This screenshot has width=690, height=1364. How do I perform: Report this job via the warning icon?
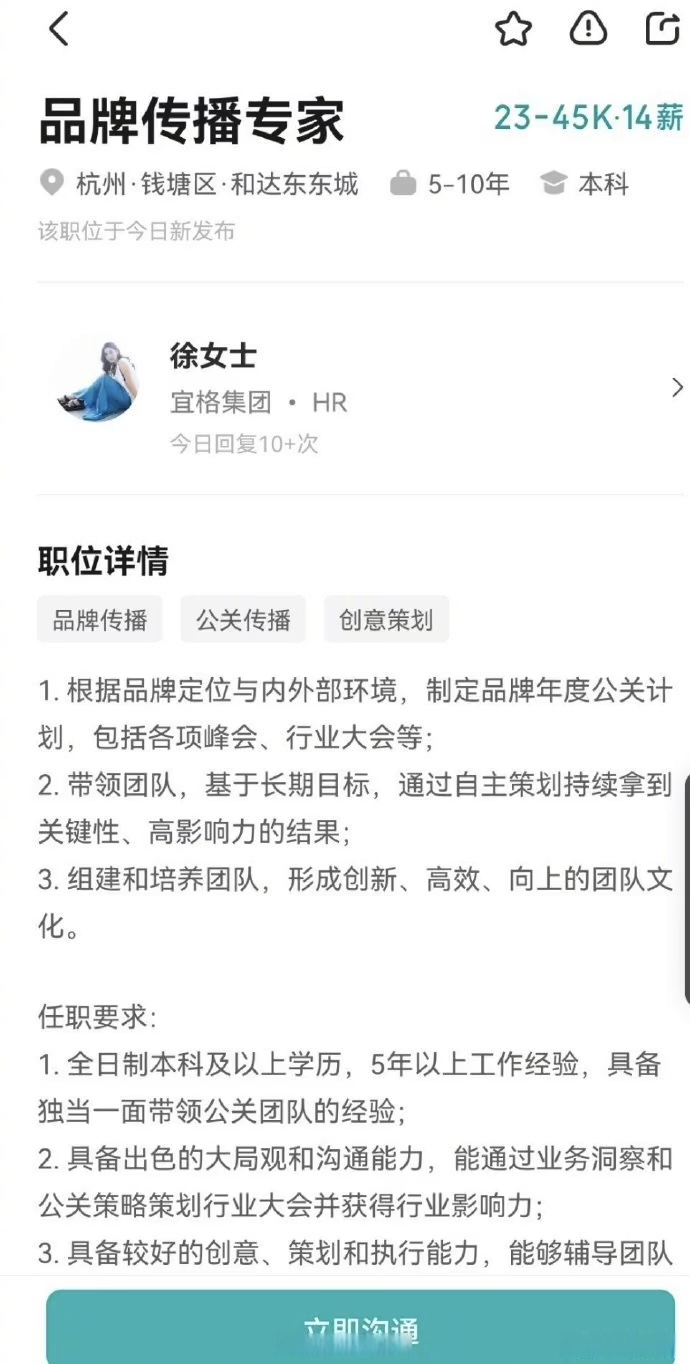[x=588, y=28]
